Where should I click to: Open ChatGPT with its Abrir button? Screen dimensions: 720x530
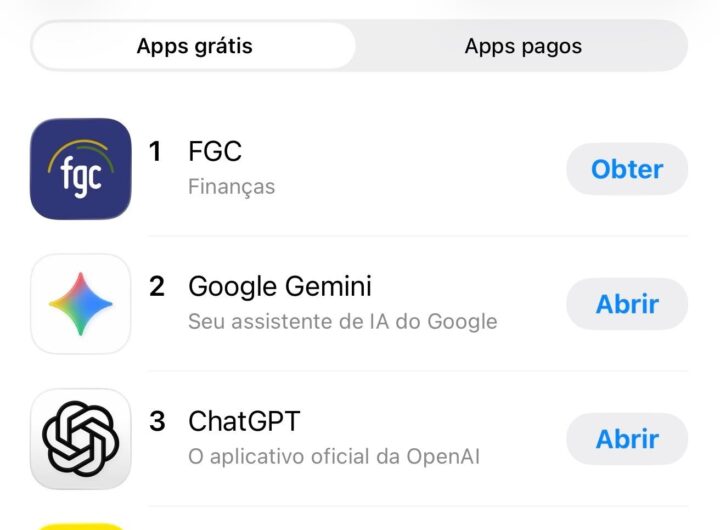(627, 439)
